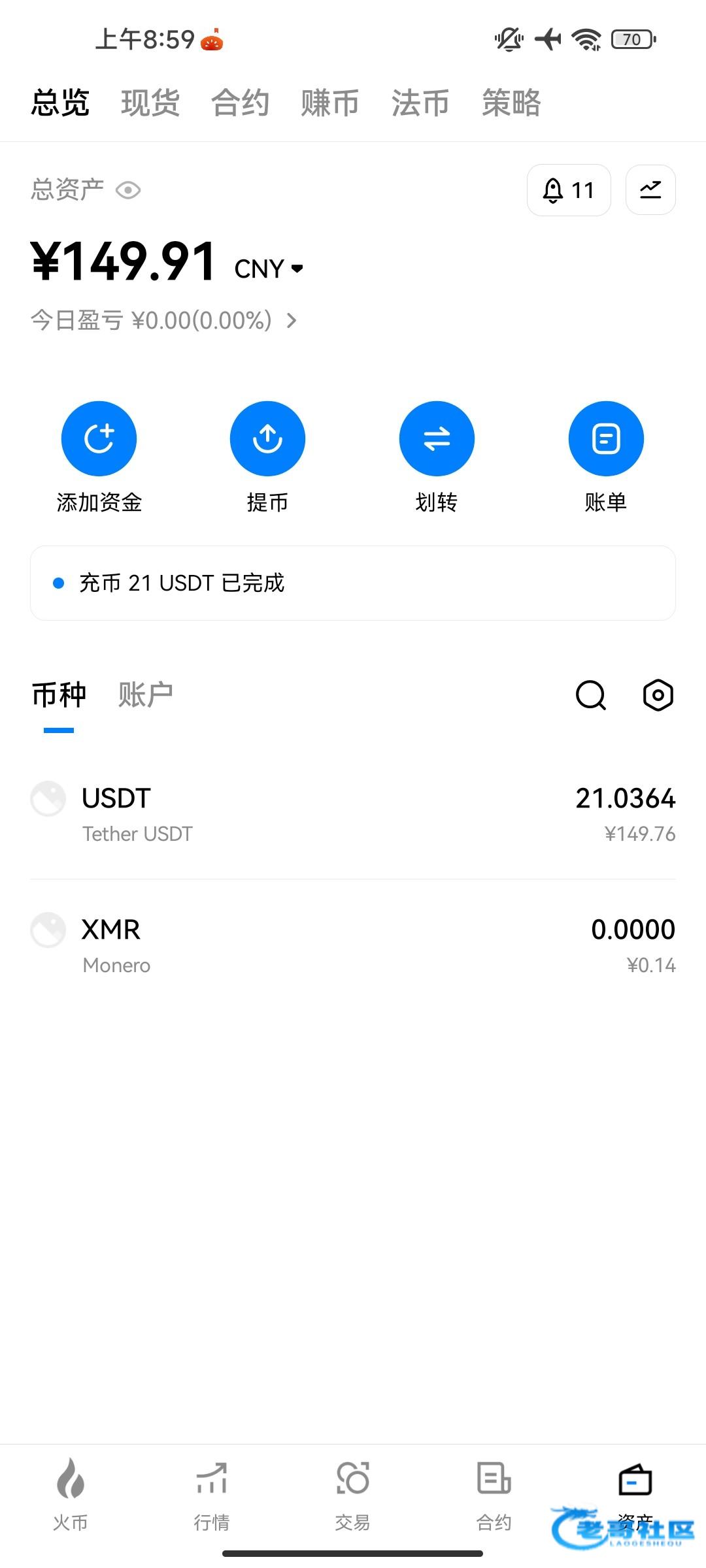
Task: Search coins with the magnifier icon
Action: [x=590, y=694]
